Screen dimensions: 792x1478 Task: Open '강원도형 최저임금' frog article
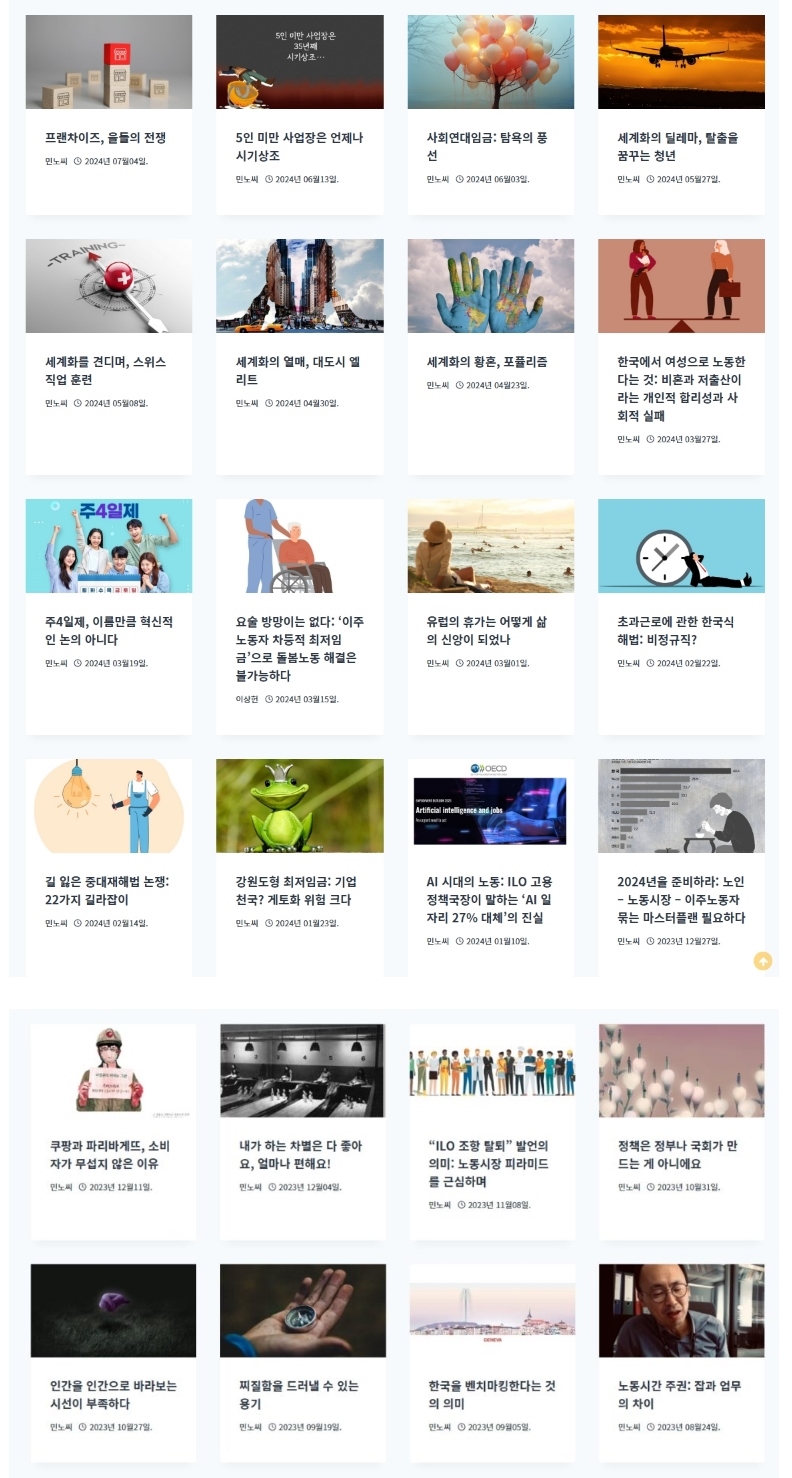299,891
